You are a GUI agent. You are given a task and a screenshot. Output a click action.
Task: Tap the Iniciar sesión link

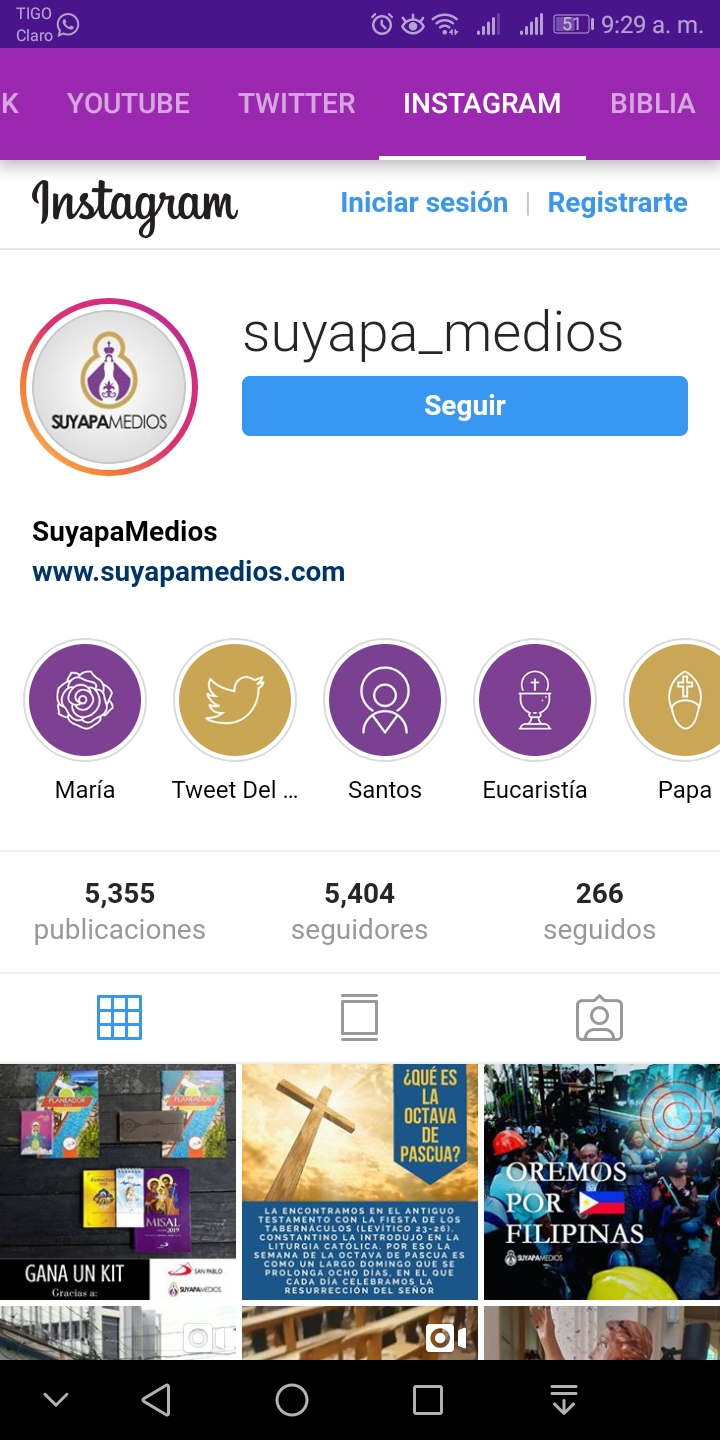point(424,203)
